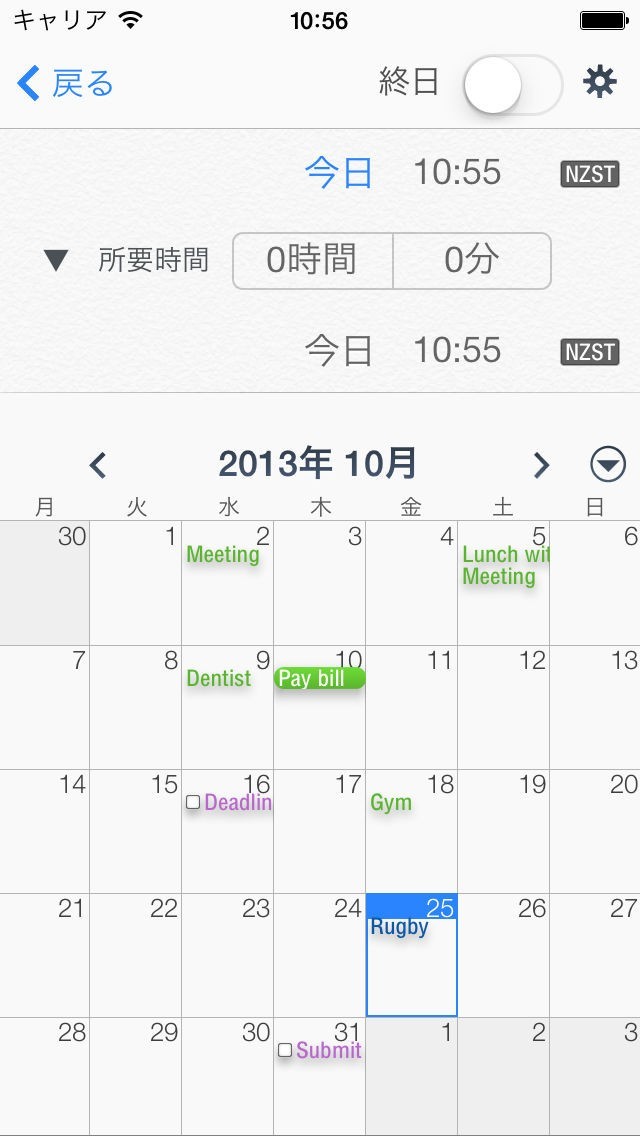Select October 25 with Rugby
Image resolution: width=640 pixels, height=1136 pixels.
point(412,955)
